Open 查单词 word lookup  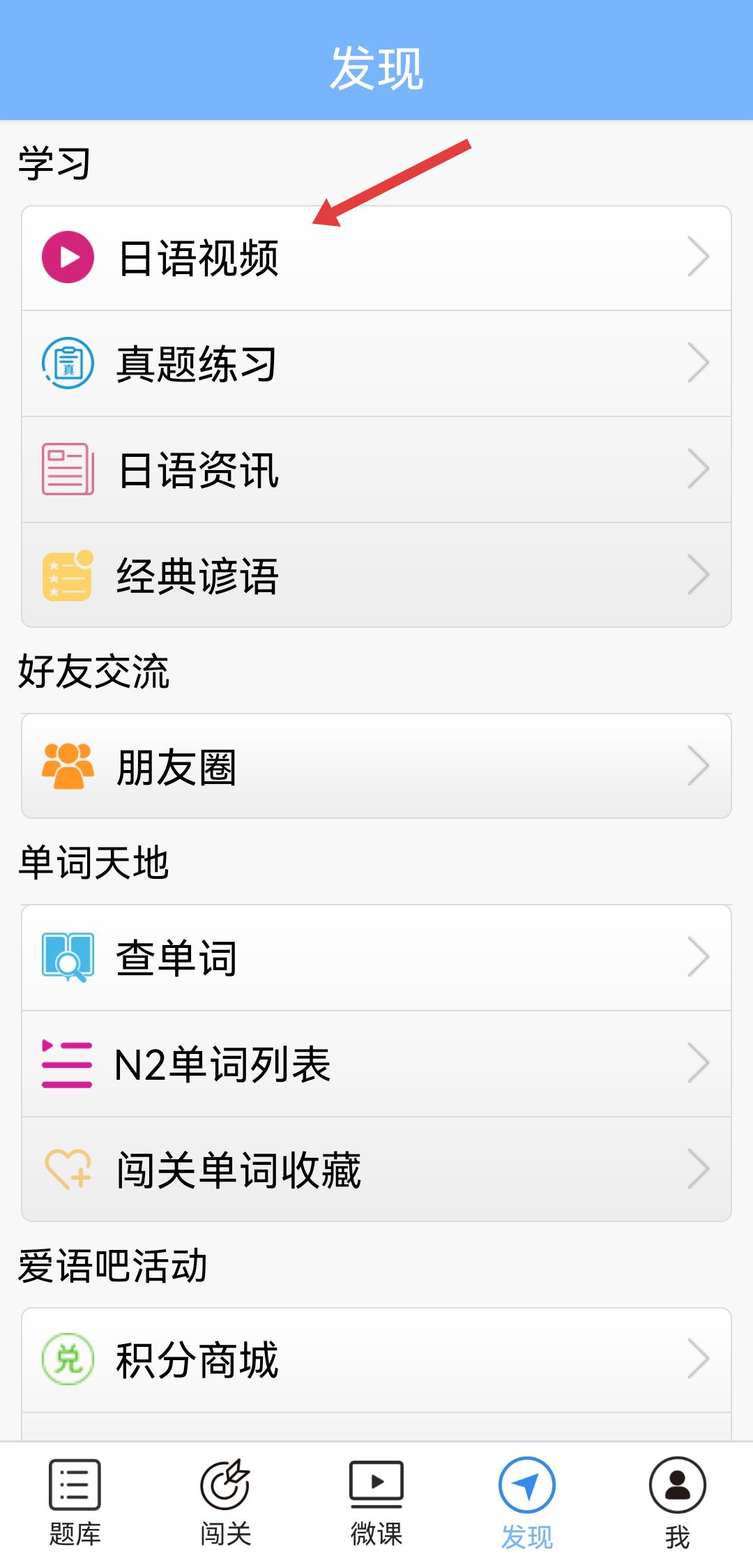click(376, 958)
